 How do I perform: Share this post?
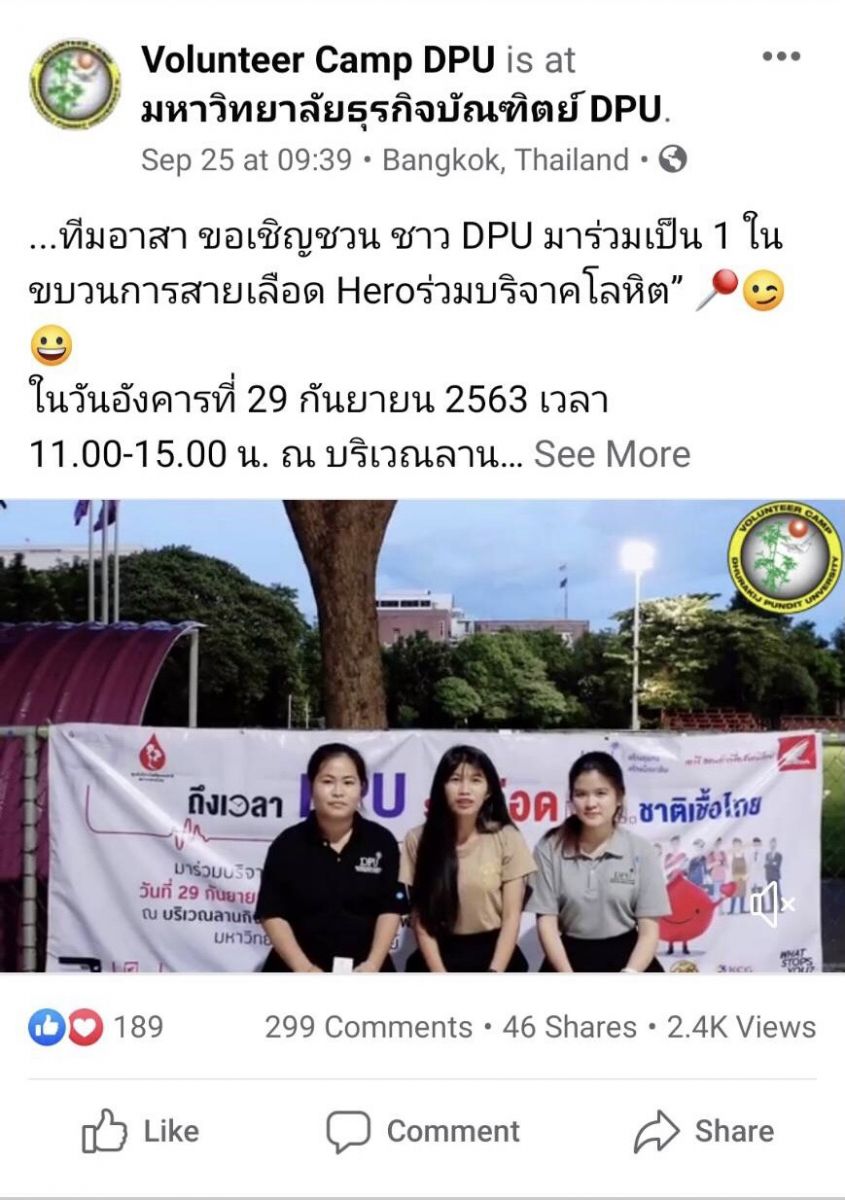tap(704, 1131)
